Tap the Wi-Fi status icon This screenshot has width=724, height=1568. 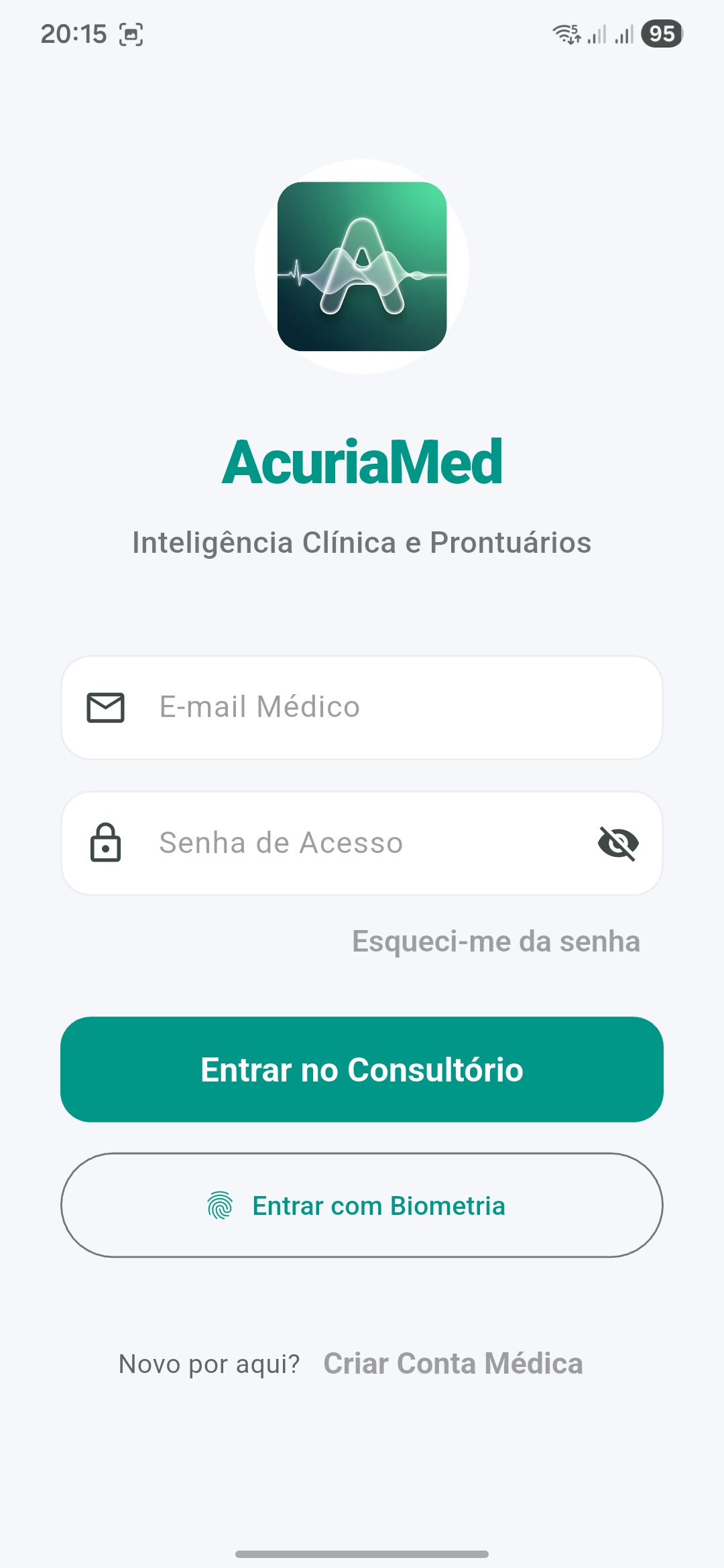click(x=566, y=32)
